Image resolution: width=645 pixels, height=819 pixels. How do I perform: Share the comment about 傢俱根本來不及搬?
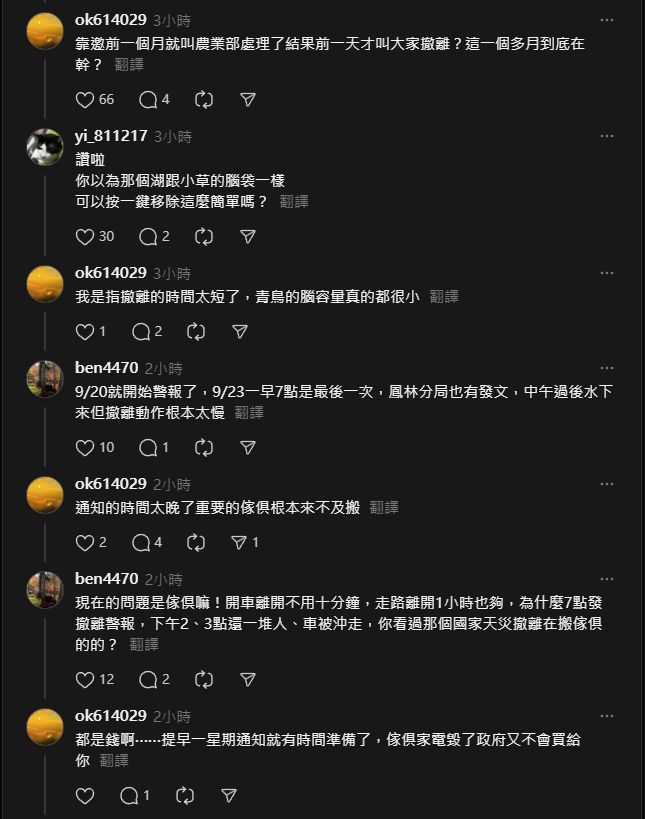coord(240,543)
